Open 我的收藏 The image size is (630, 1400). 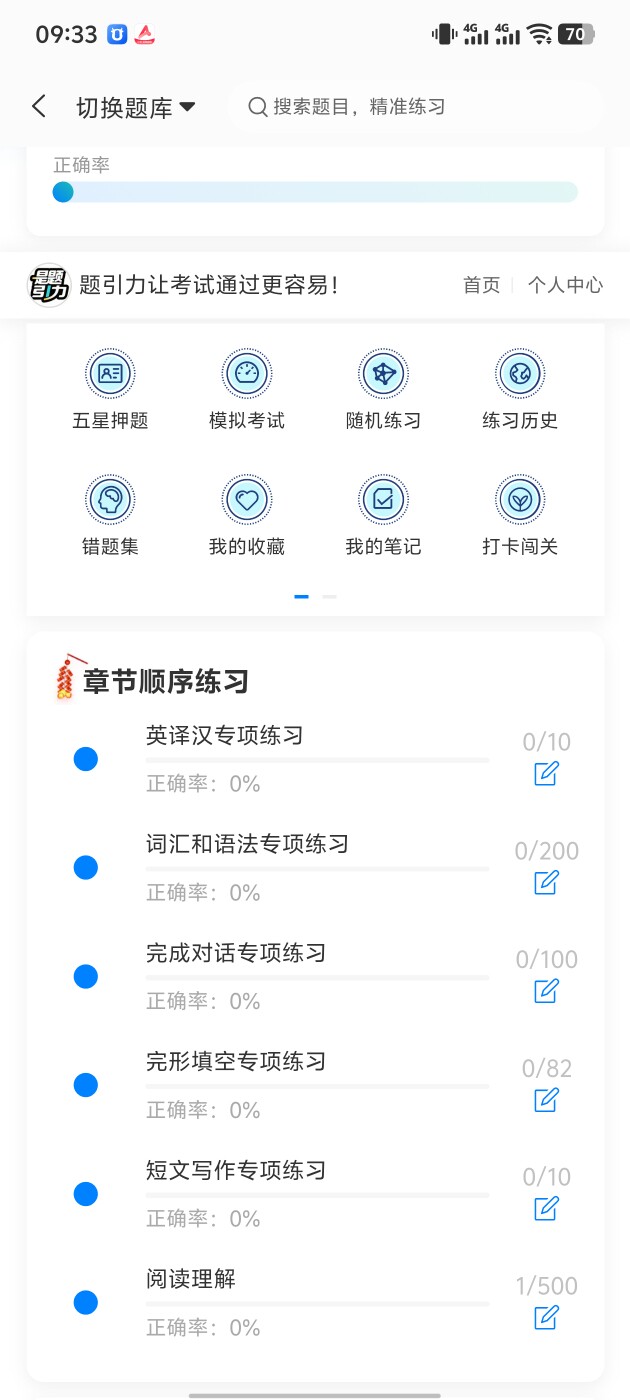click(247, 516)
